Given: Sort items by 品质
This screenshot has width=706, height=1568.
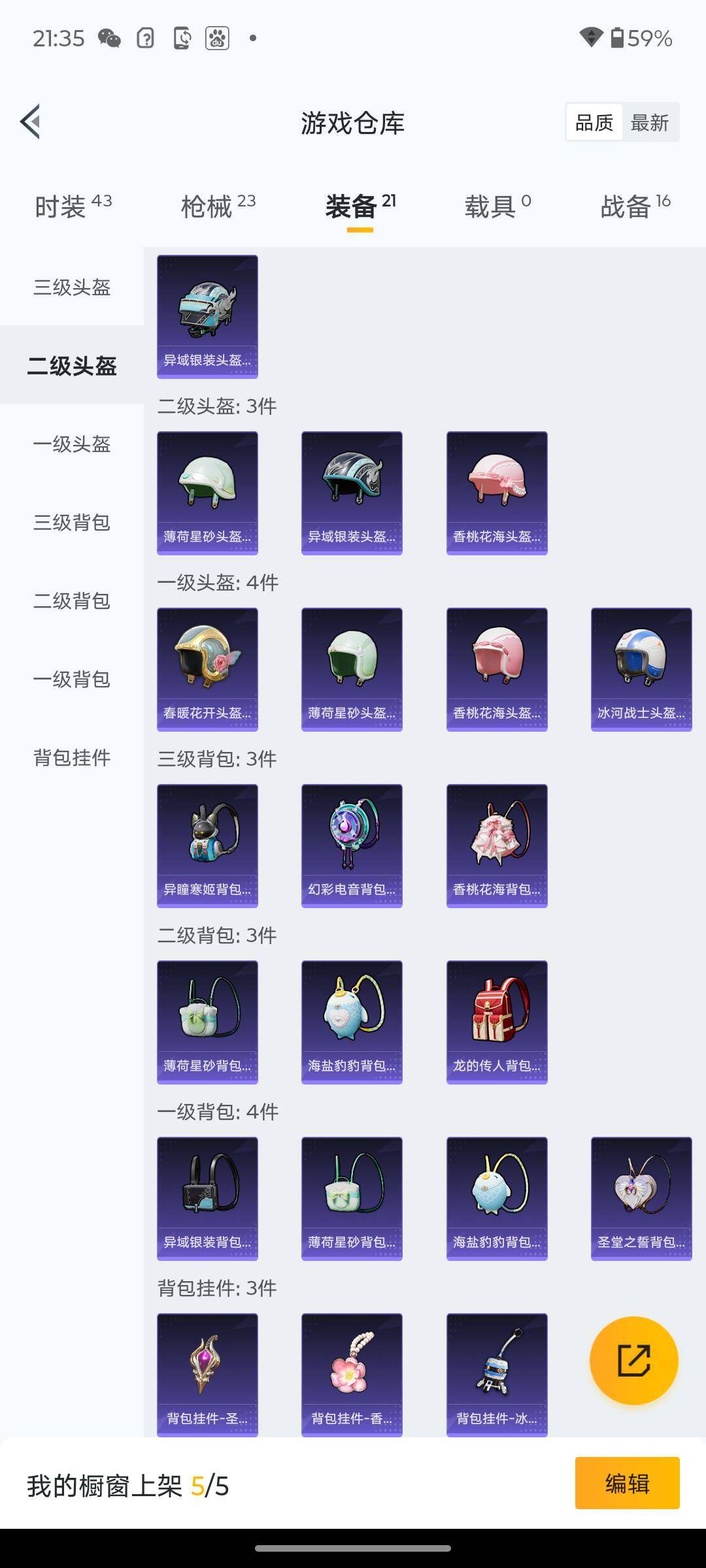Looking at the screenshot, I should pyautogui.click(x=594, y=122).
